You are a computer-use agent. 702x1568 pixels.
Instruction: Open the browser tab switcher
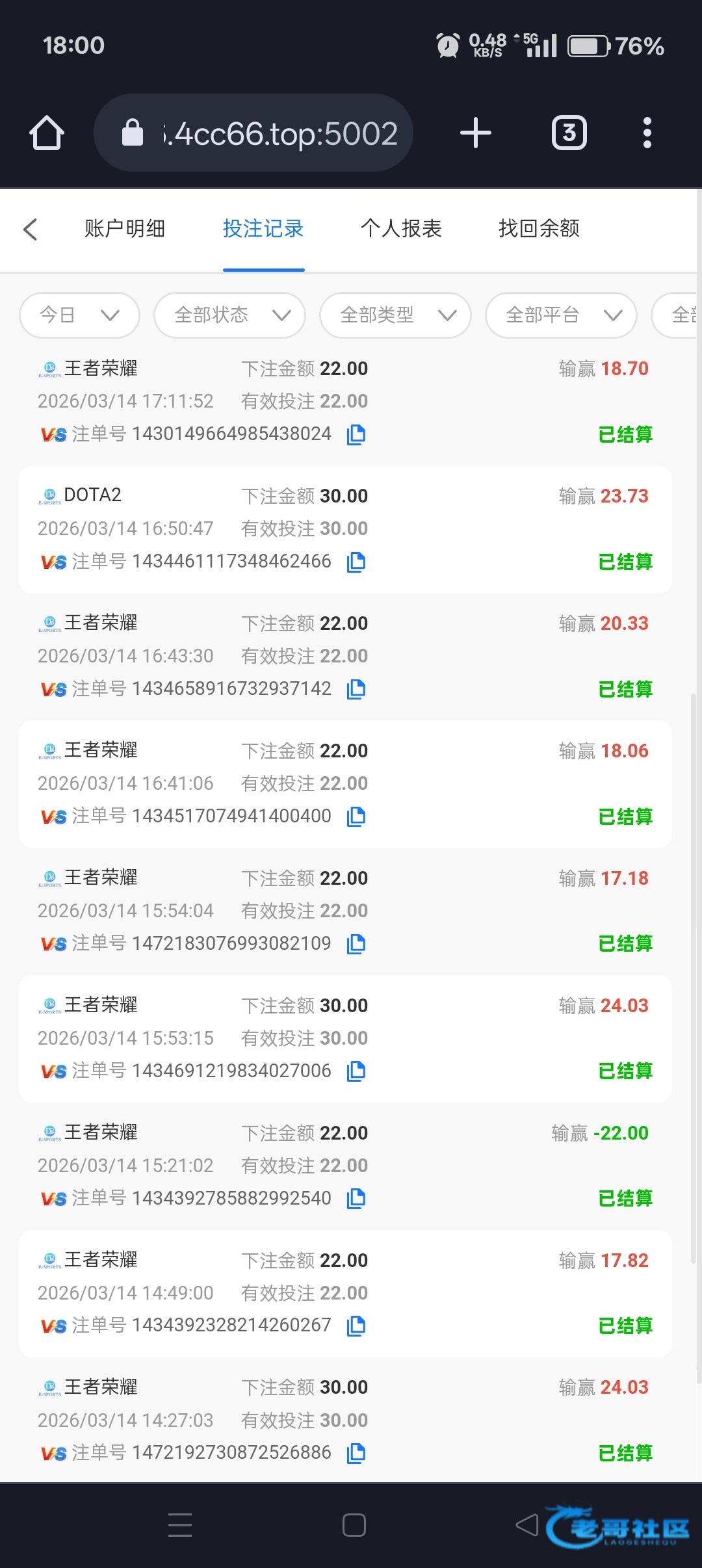pos(569,133)
